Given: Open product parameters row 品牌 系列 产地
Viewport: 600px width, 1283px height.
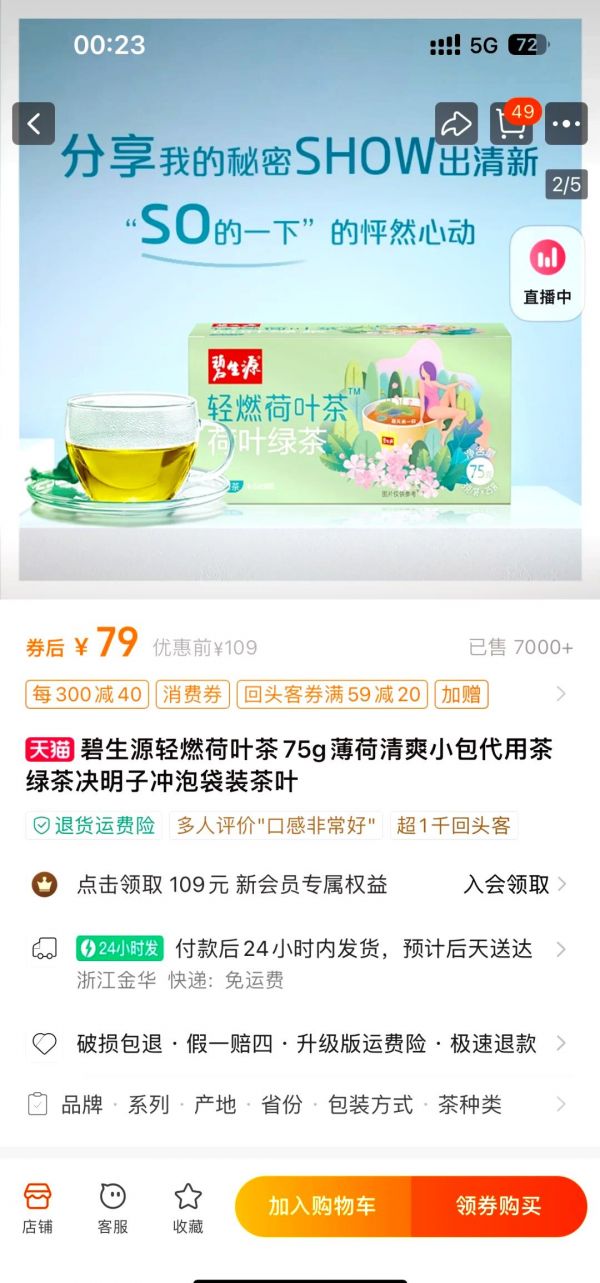Looking at the screenshot, I should point(299,1105).
